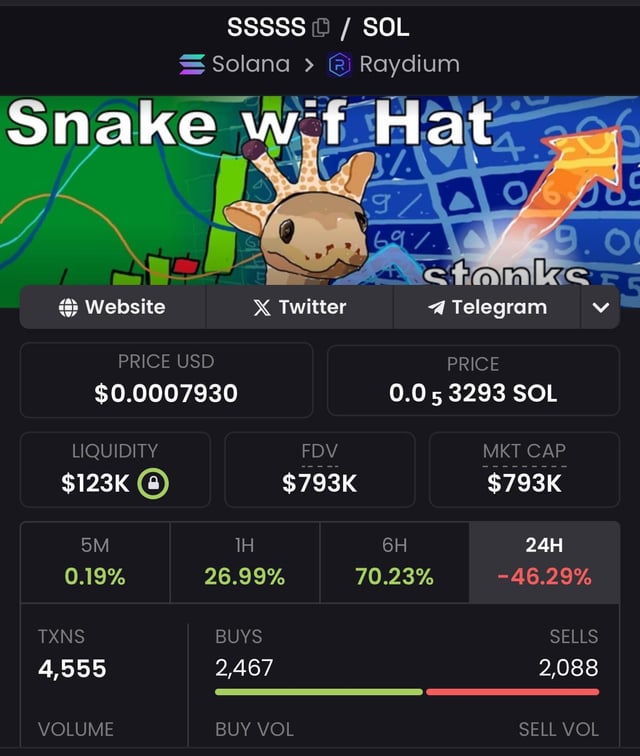
Task: Switch to the 1H timeframe
Action: [x=244, y=561]
